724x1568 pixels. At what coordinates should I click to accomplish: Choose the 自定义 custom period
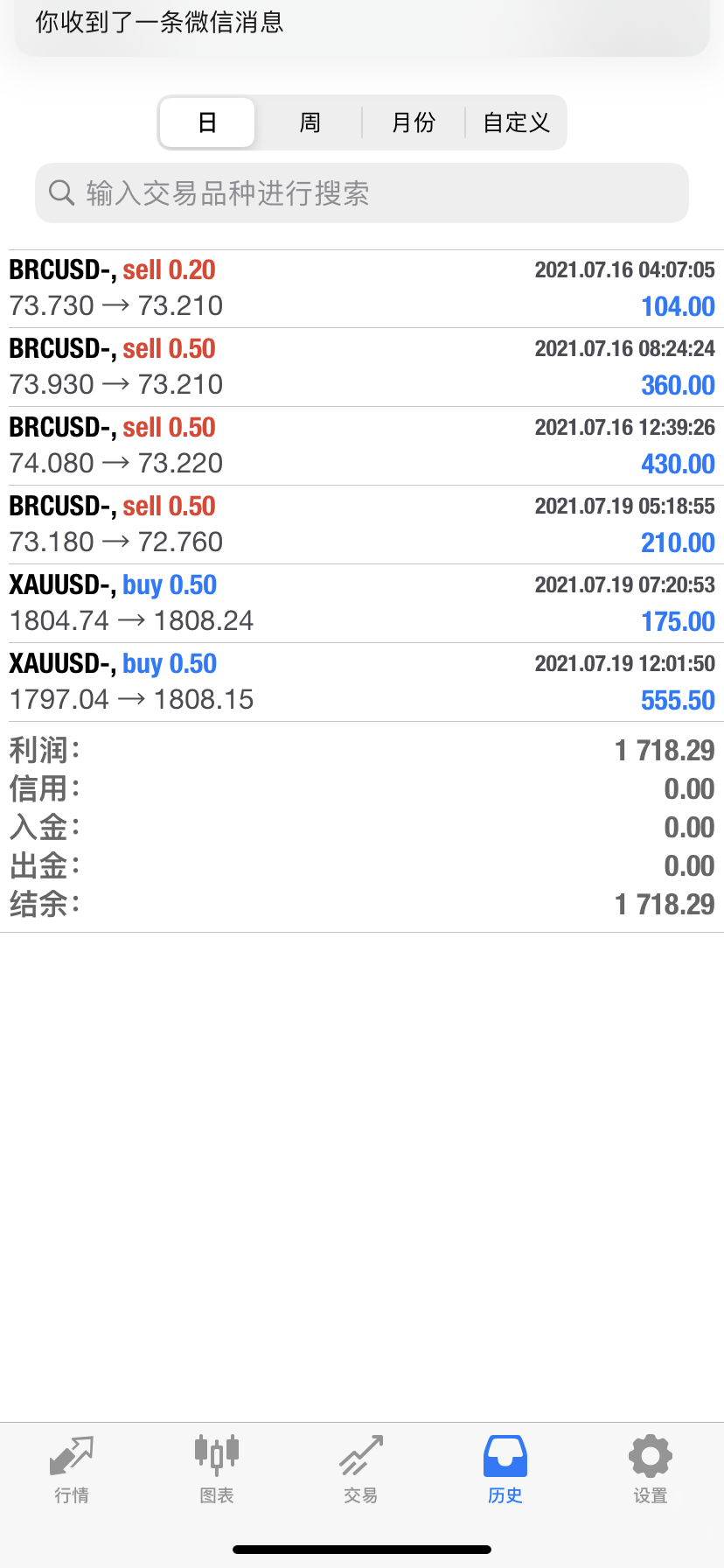coord(516,122)
